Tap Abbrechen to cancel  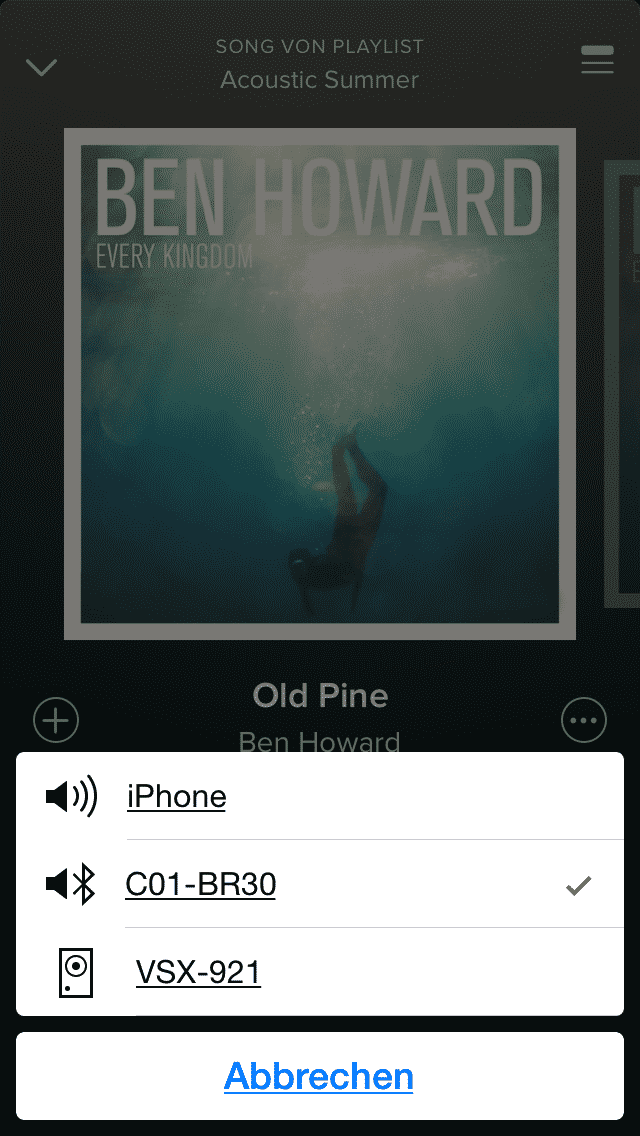point(319,1076)
